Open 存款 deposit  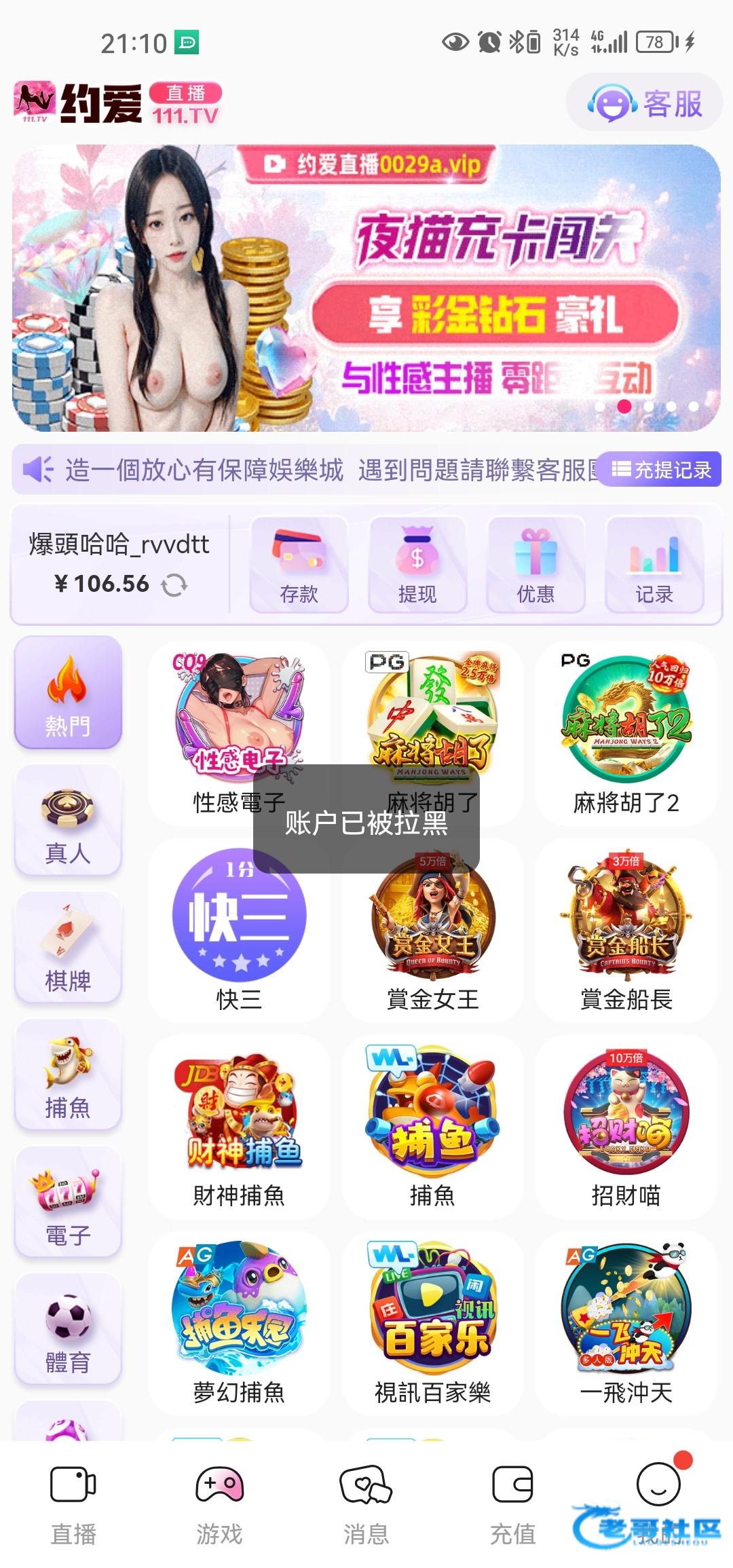[x=299, y=565]
